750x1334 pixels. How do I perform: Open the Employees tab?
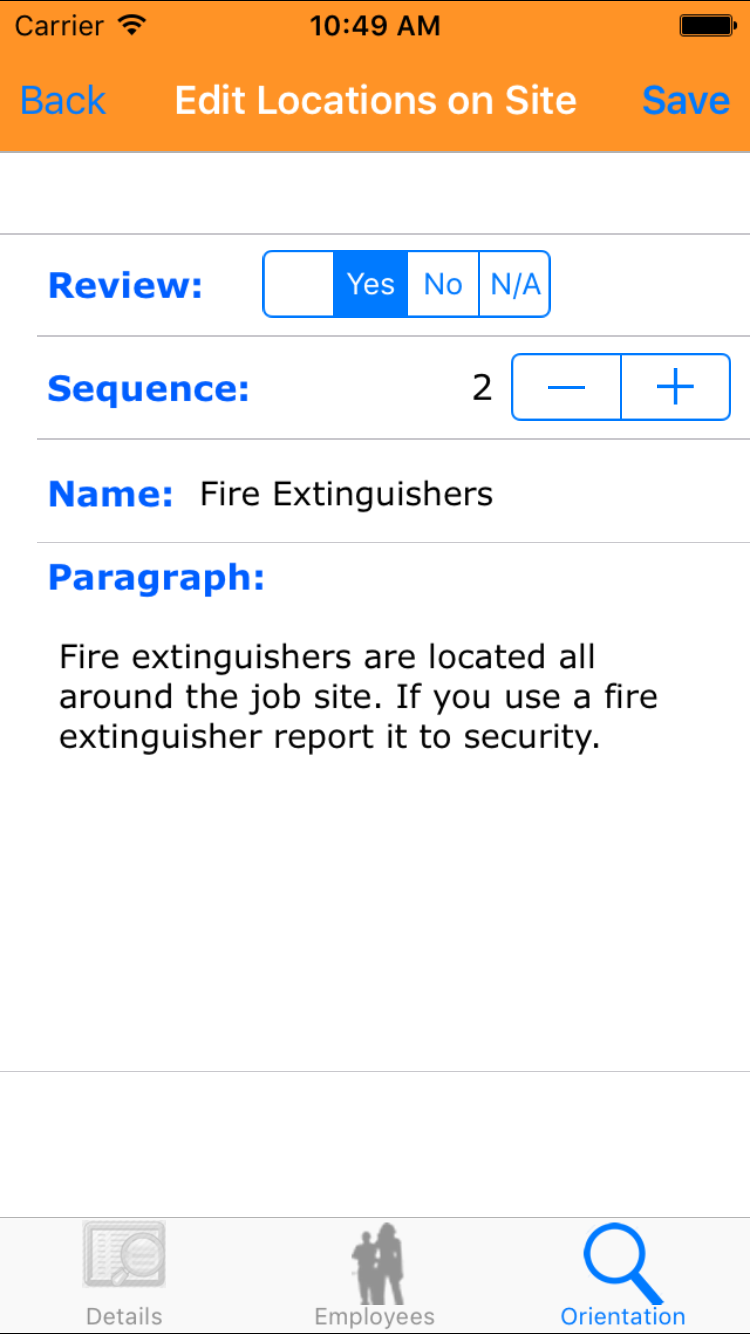pos(375,1275)
